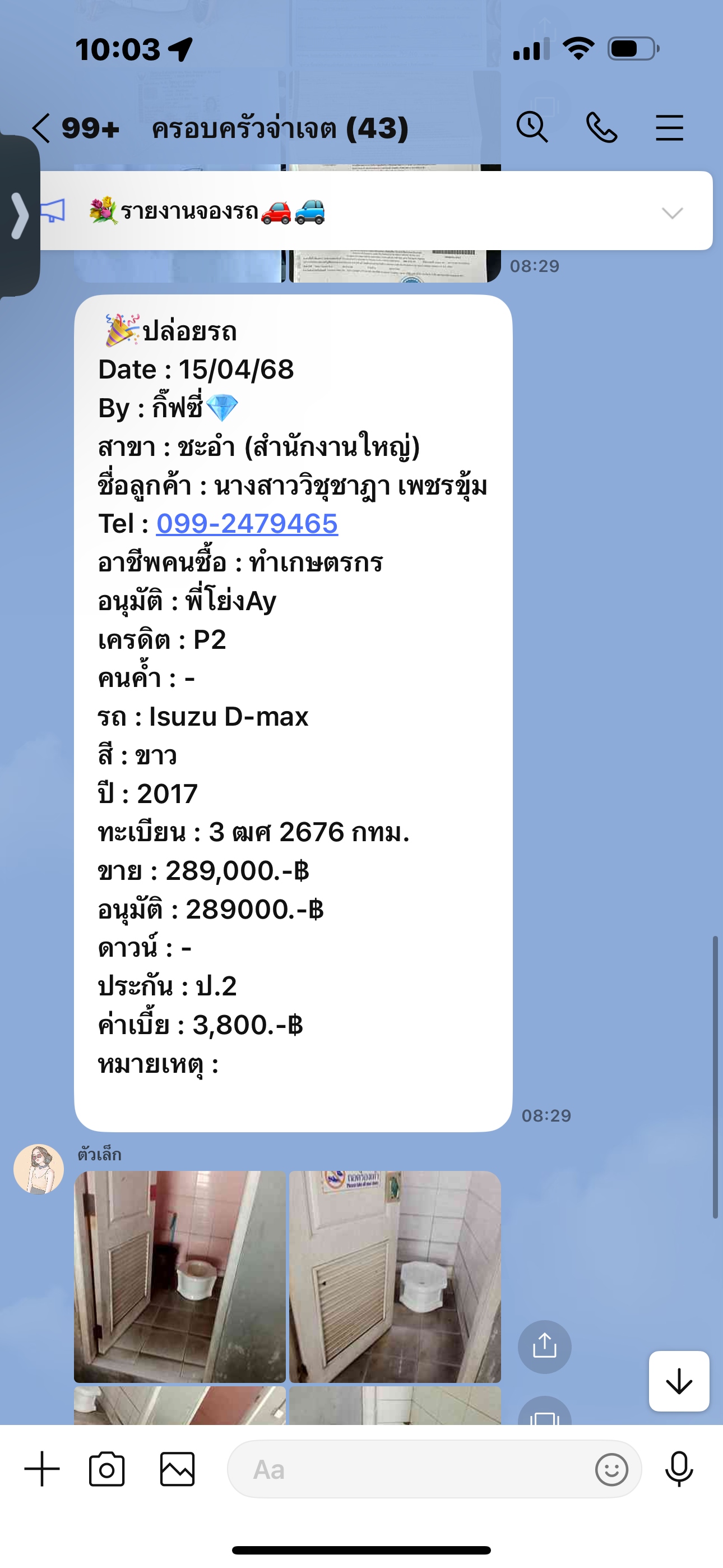Jump to the latest message

pyautogui.click(x=679, y=1381)
